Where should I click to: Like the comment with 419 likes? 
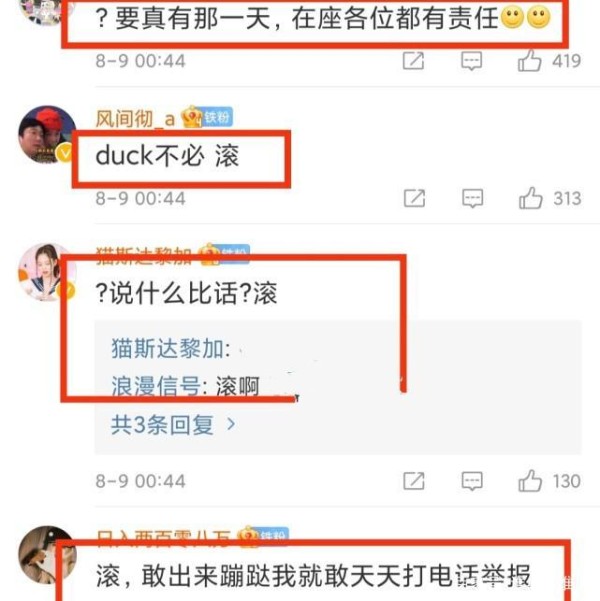(x=530, y=61)
